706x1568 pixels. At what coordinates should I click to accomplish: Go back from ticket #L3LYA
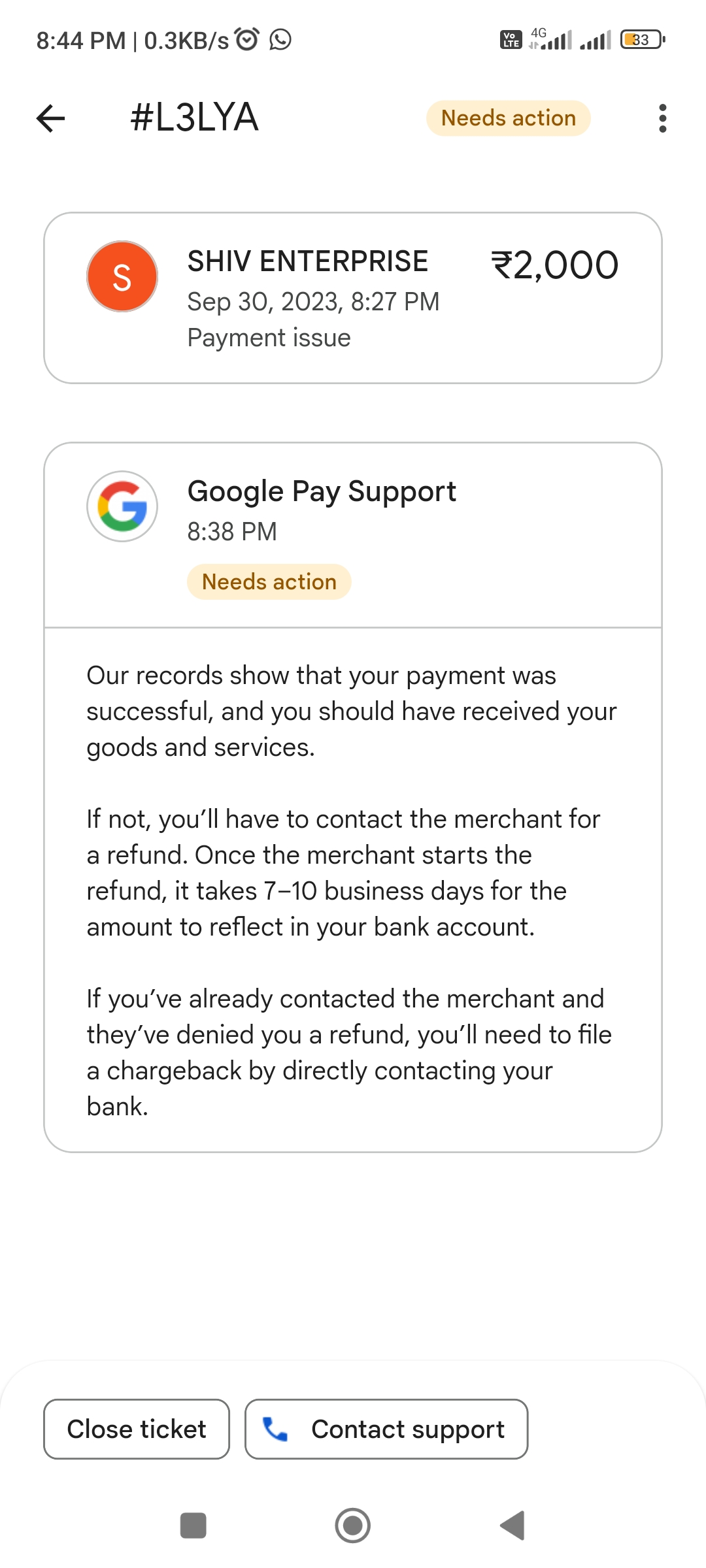[51, 118]
